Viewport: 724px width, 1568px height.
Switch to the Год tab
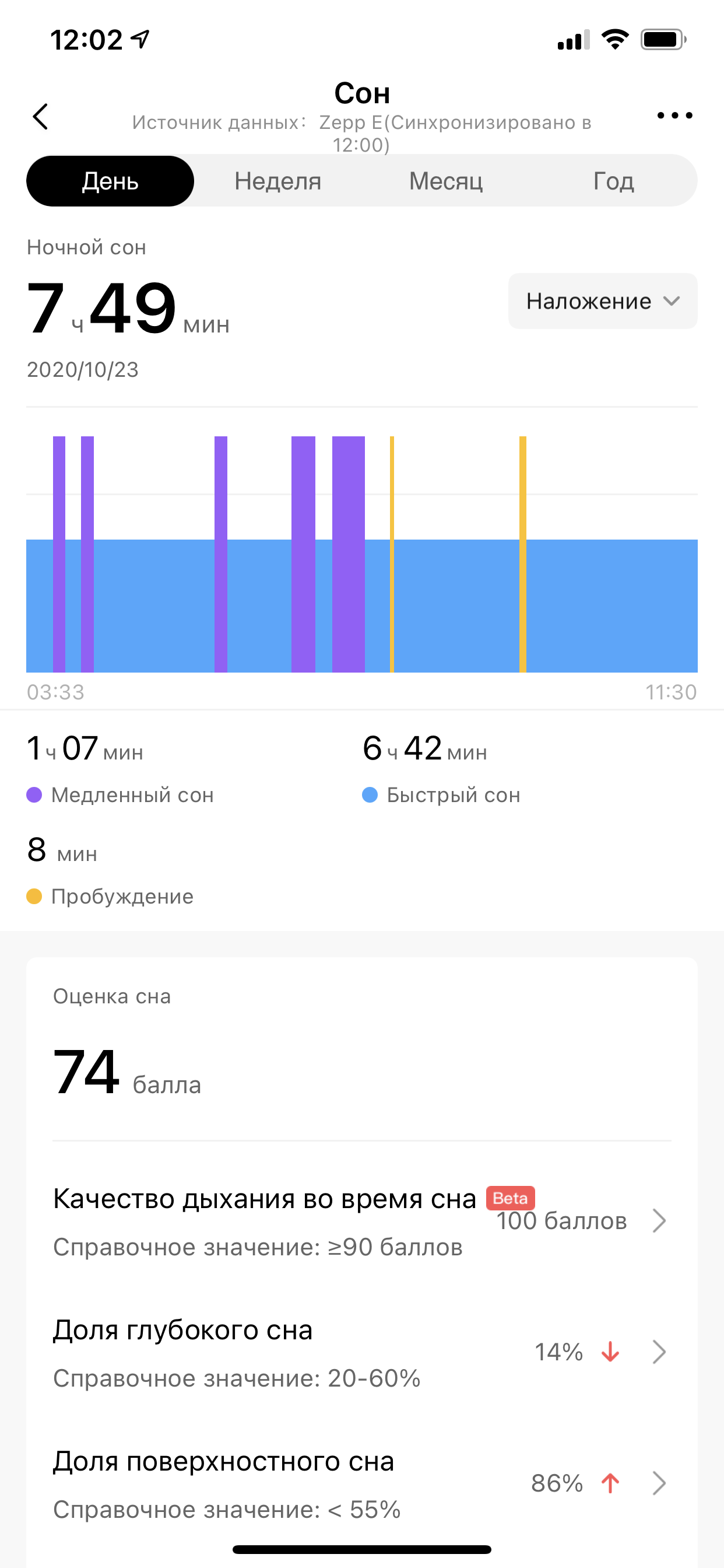click(613, 181)
